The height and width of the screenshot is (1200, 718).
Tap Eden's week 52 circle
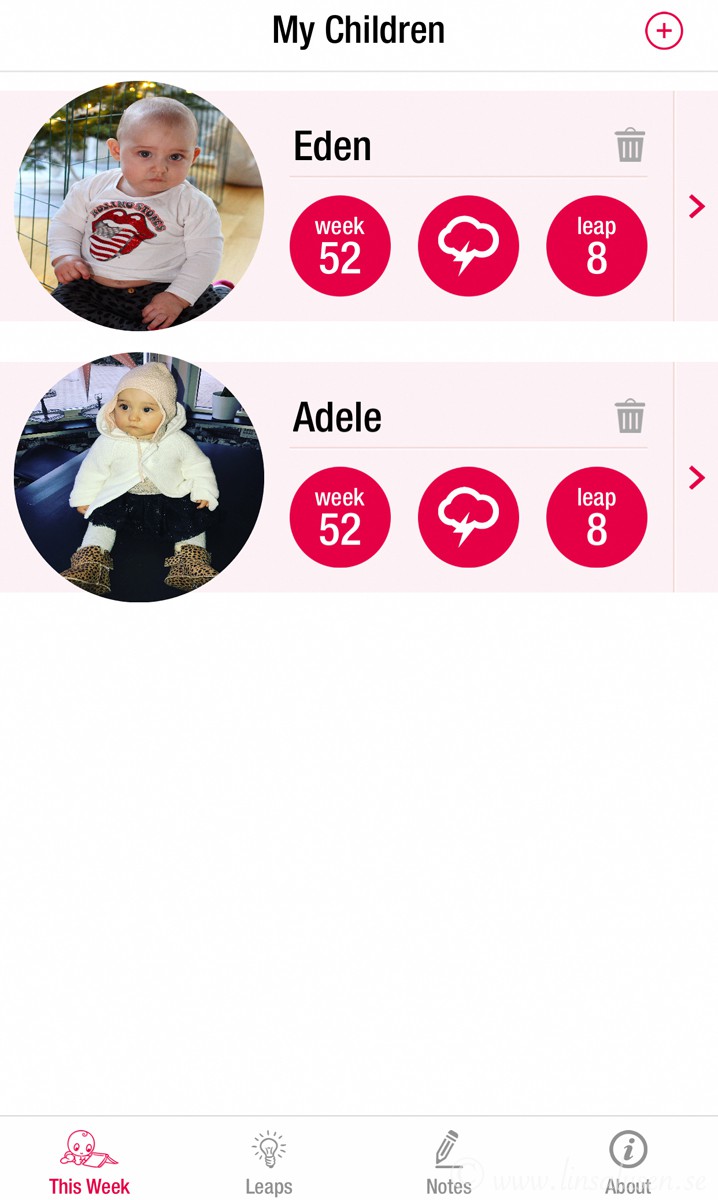click(340, 246)
